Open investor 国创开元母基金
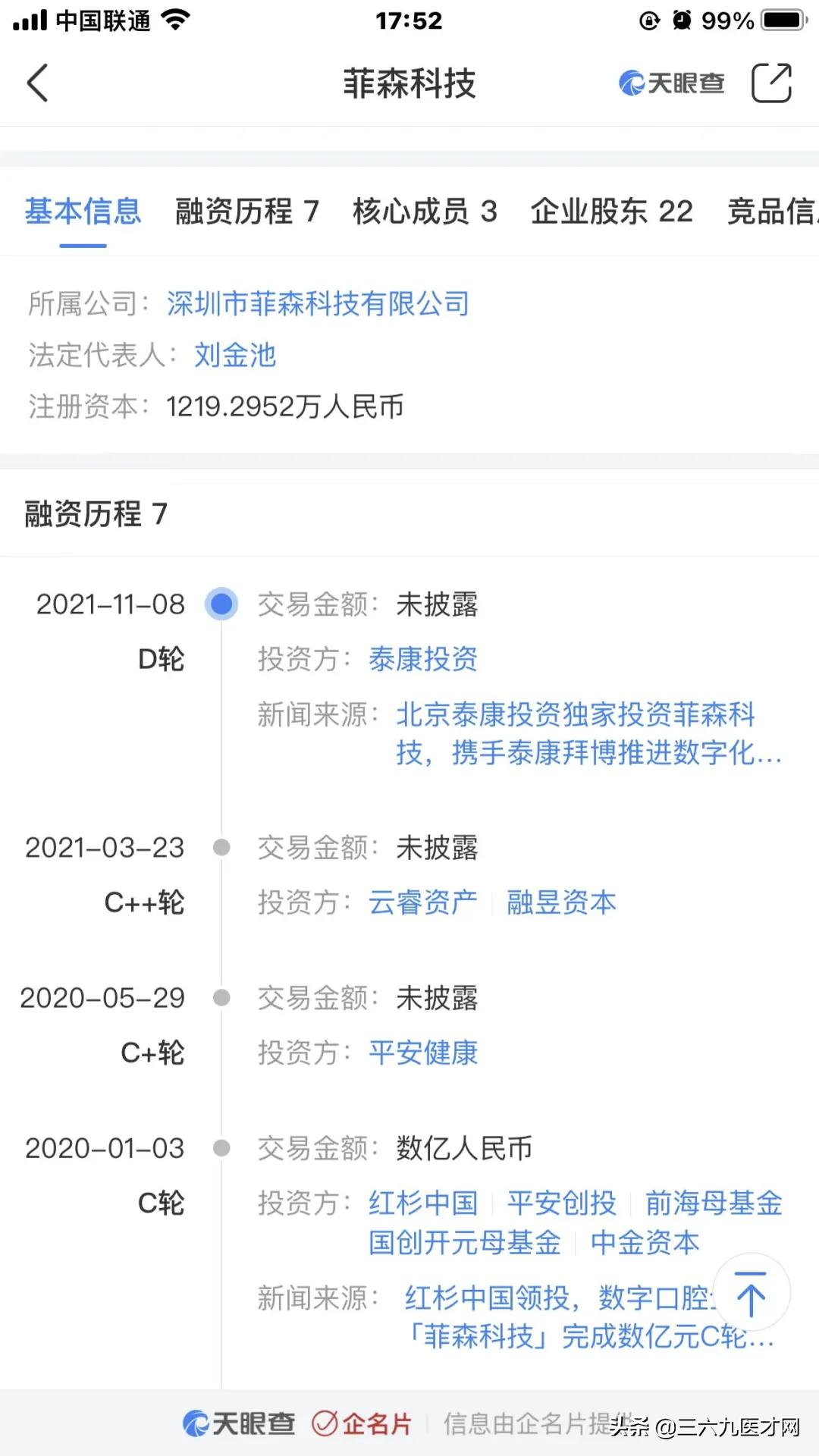Image resolution: width=819 pixels, height=1456 pixels. tap(464, 1242)
